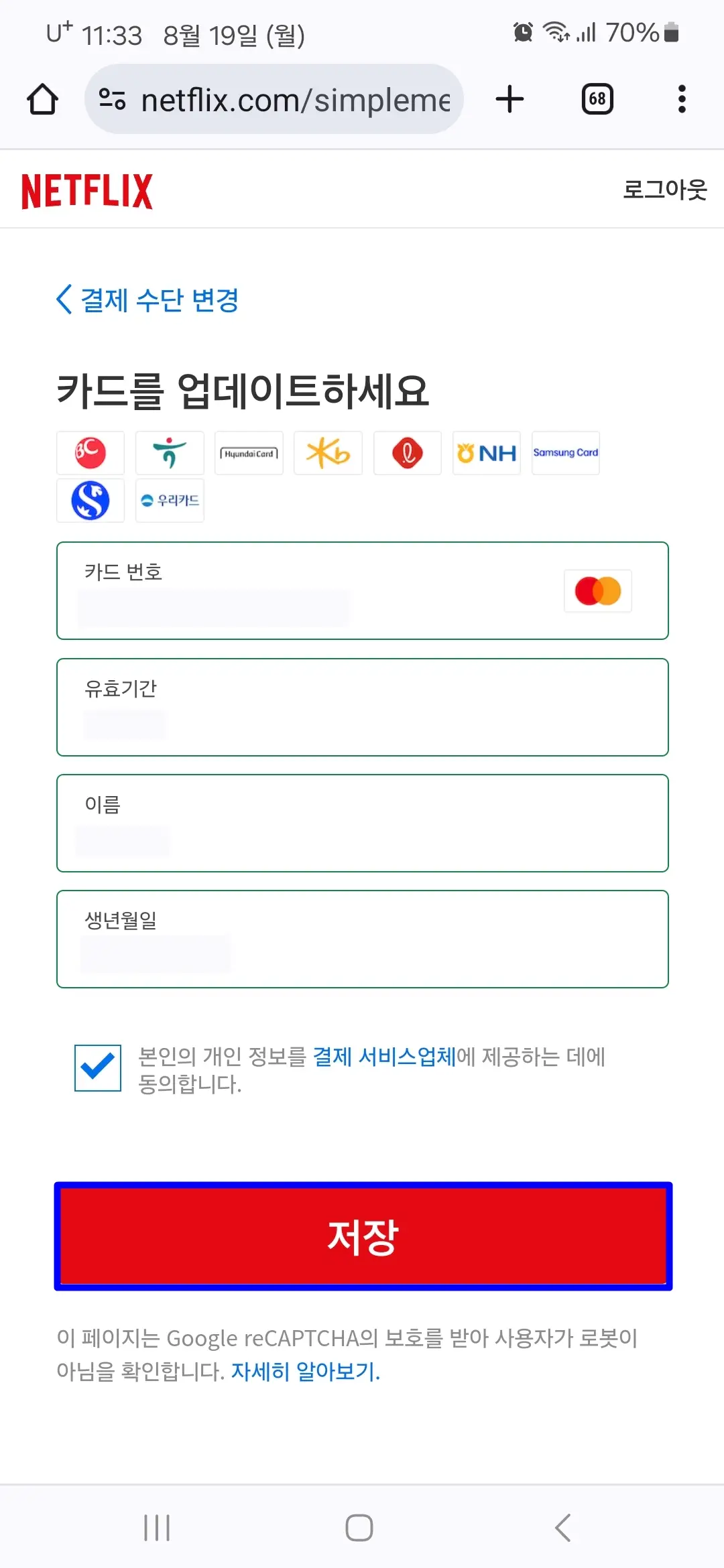724x1568 pixels.
Task: Pick the Shinhan card icon
Action: pyautogui.click(x=90, y=501)
